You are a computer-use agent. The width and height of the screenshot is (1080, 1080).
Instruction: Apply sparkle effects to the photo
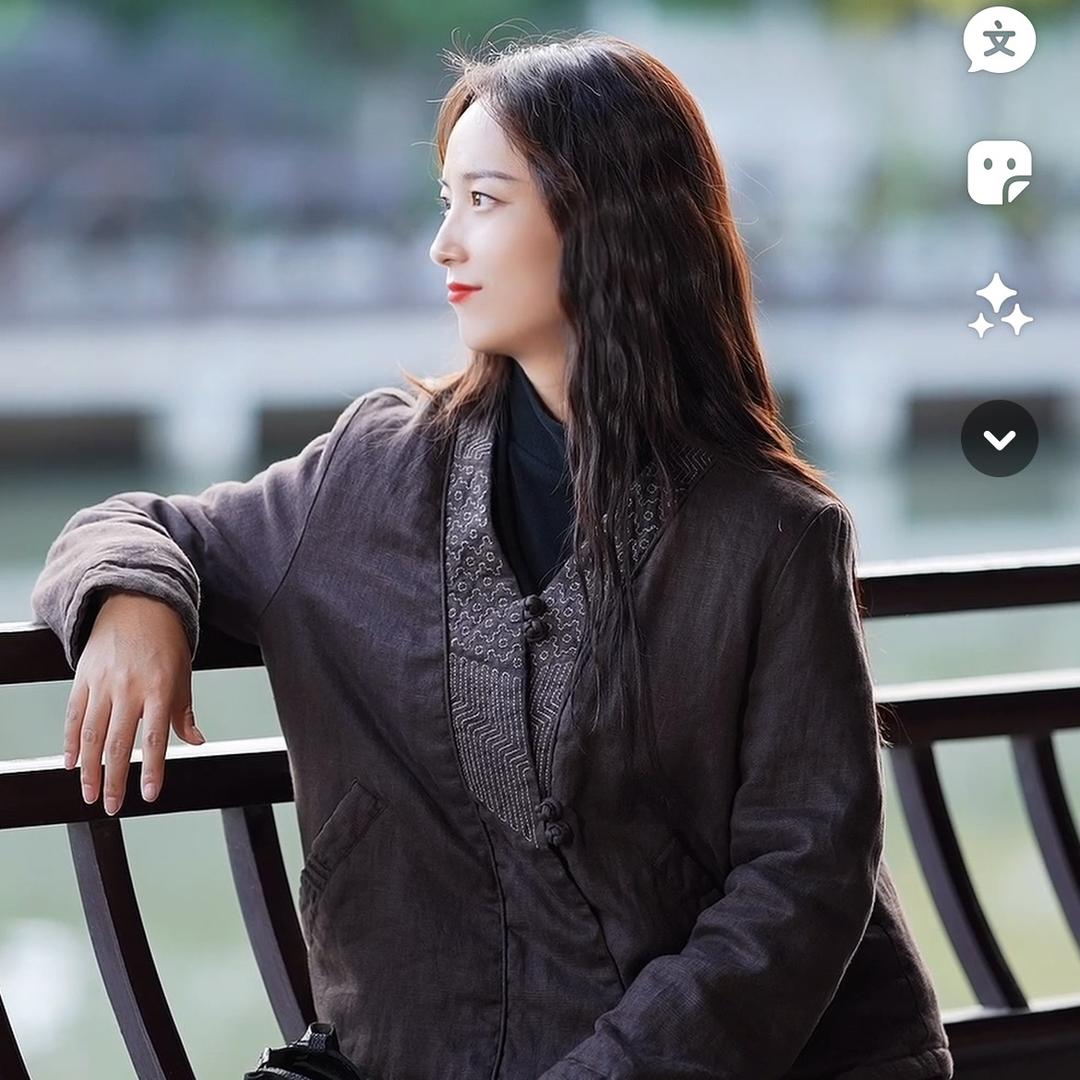[x=999, y=305]
